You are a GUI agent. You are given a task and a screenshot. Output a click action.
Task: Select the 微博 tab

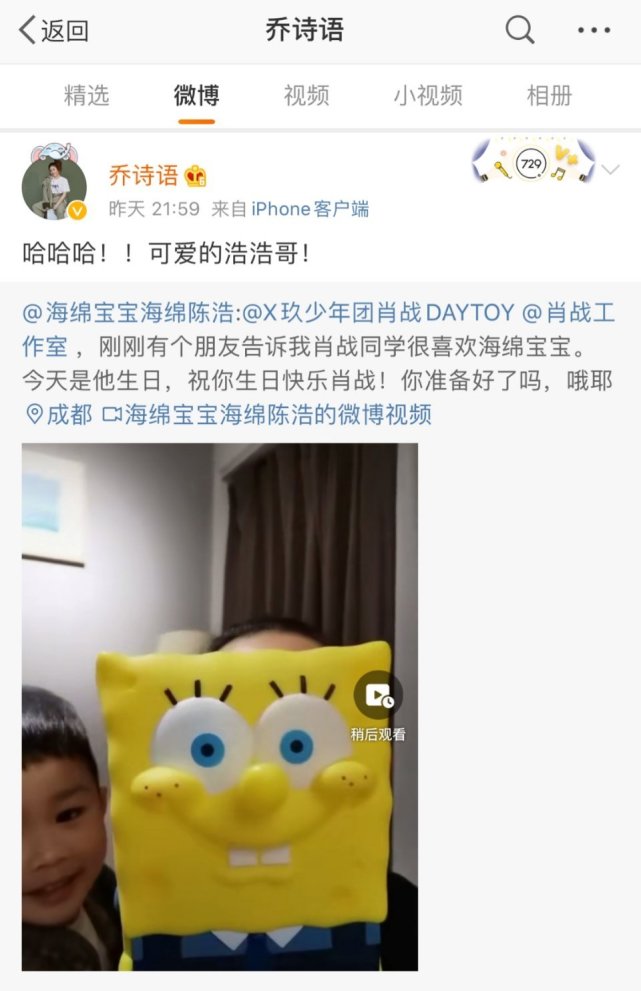[196, 96]
